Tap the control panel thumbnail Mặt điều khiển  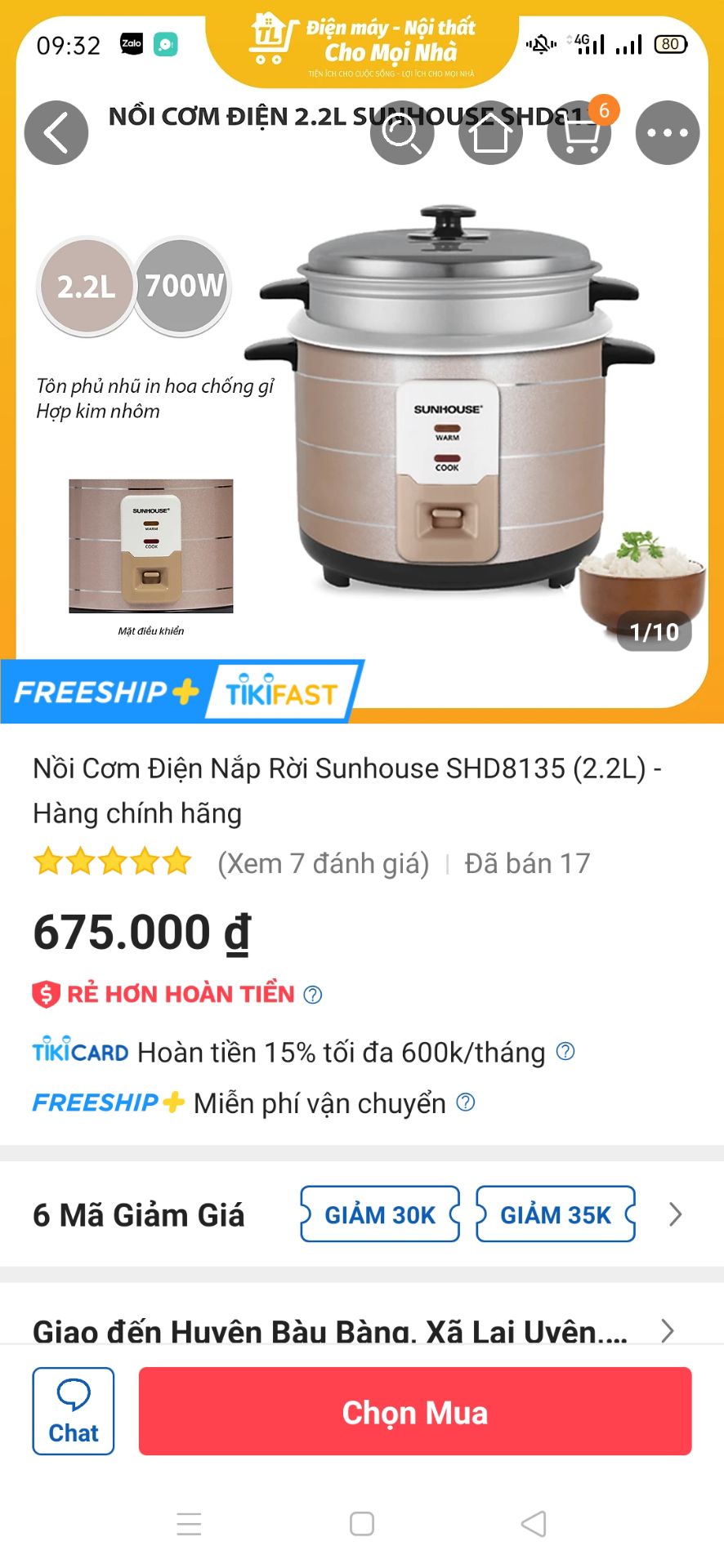[x=152, y=547]
